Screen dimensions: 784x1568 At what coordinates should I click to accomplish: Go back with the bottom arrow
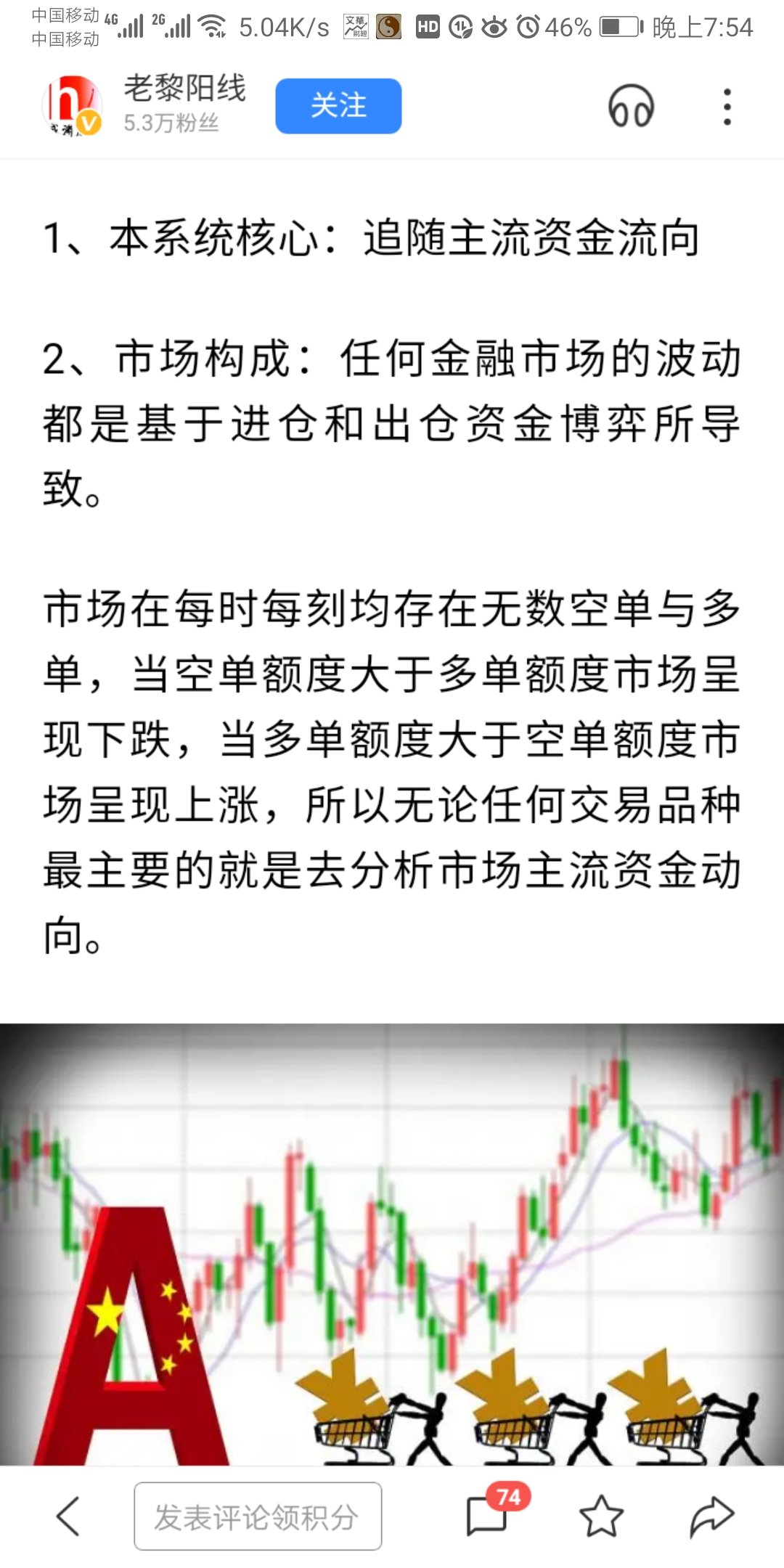tap(68, 1516)
